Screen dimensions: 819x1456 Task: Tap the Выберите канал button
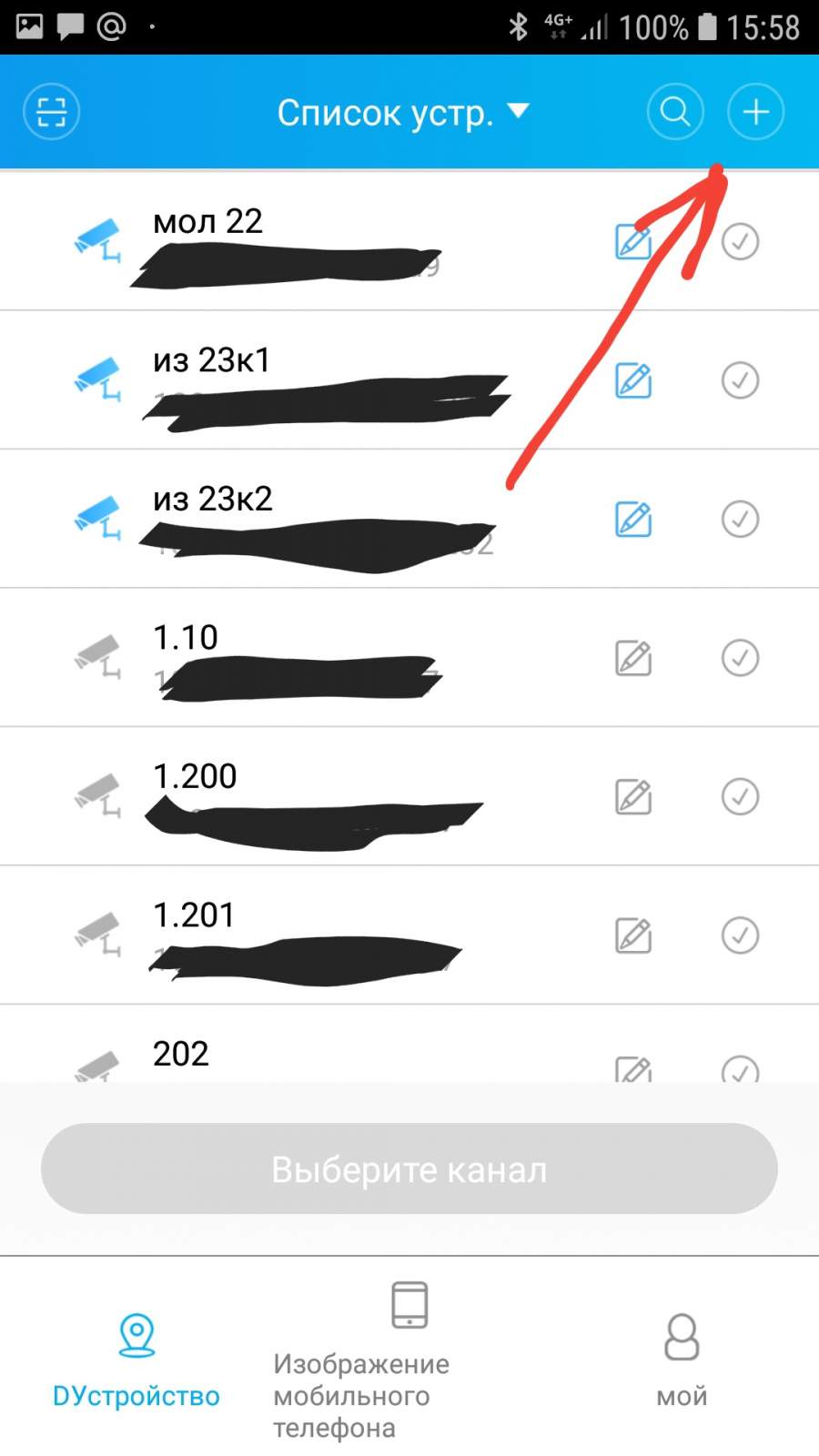[409, 1168]
